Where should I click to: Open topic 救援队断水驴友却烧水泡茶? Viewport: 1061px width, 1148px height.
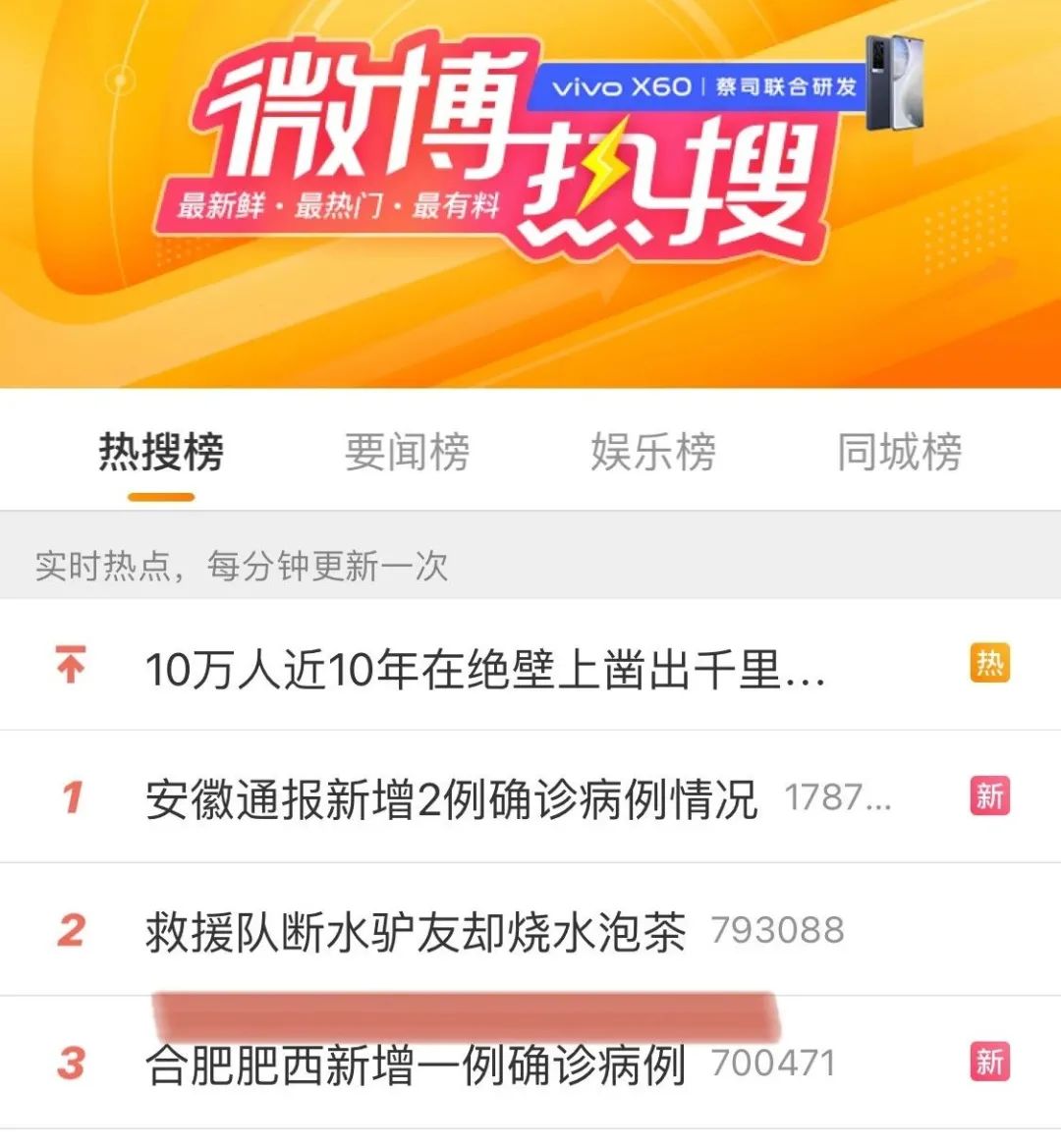(416, 931)
